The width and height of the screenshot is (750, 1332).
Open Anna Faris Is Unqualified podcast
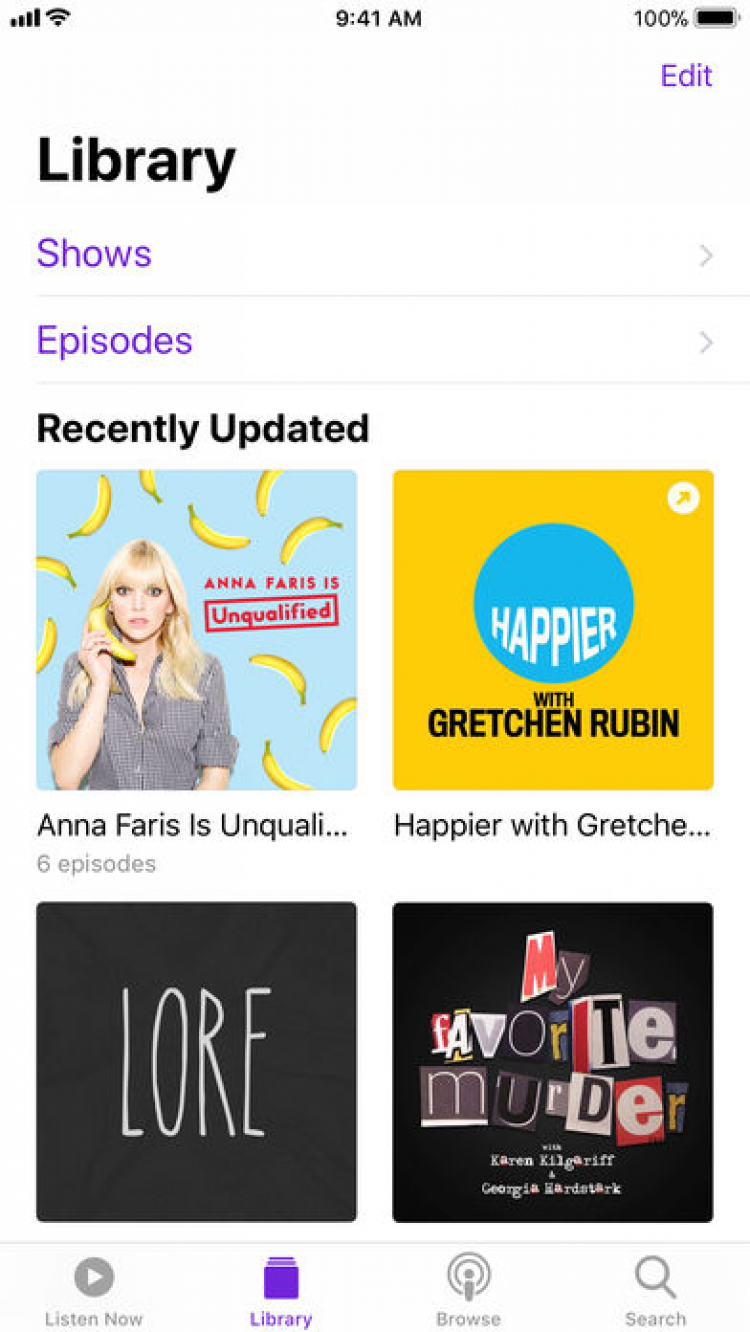[196, 630]
